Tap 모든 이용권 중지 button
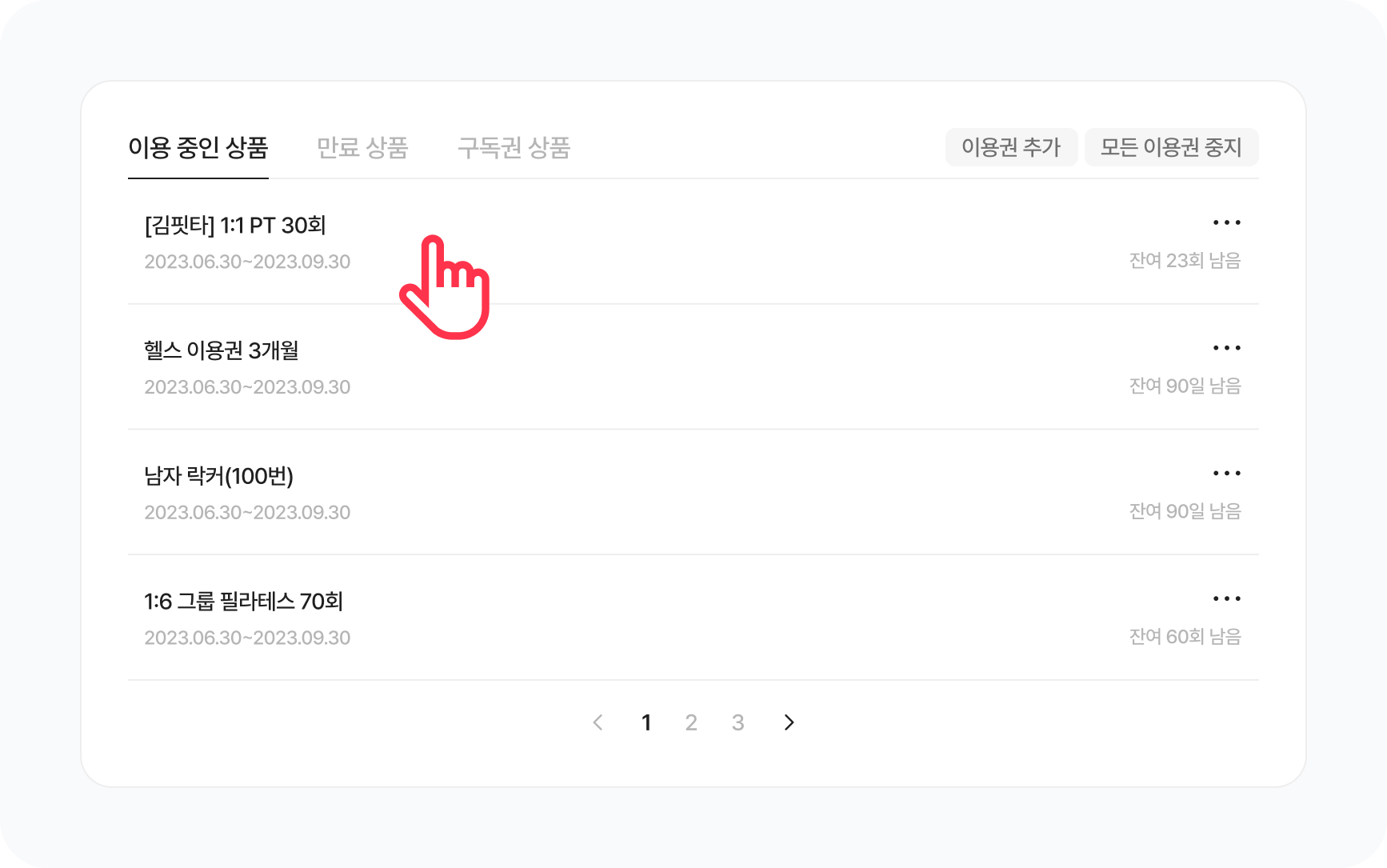This screenshot has height=868, width=1387. pos(1171,147)
